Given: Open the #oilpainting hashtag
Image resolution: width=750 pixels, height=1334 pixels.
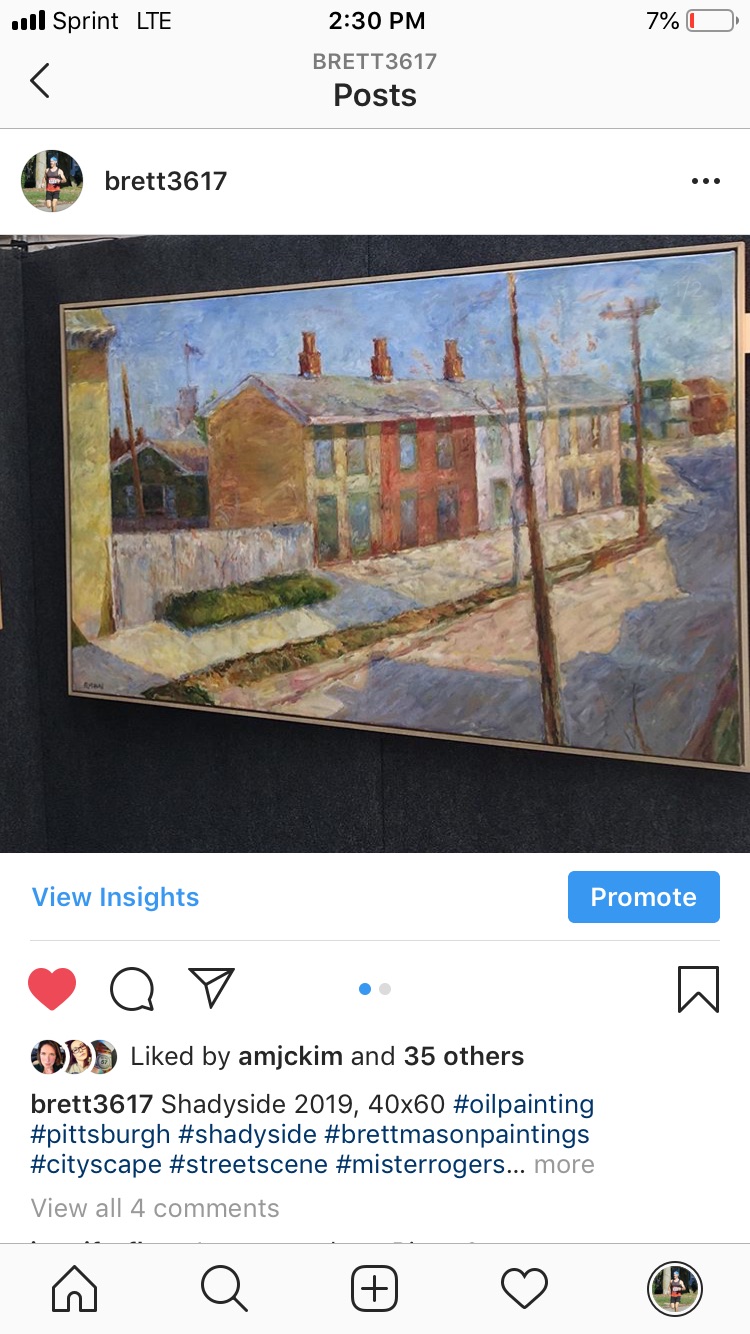Looking at the screenshot, I should (523, 1104).
